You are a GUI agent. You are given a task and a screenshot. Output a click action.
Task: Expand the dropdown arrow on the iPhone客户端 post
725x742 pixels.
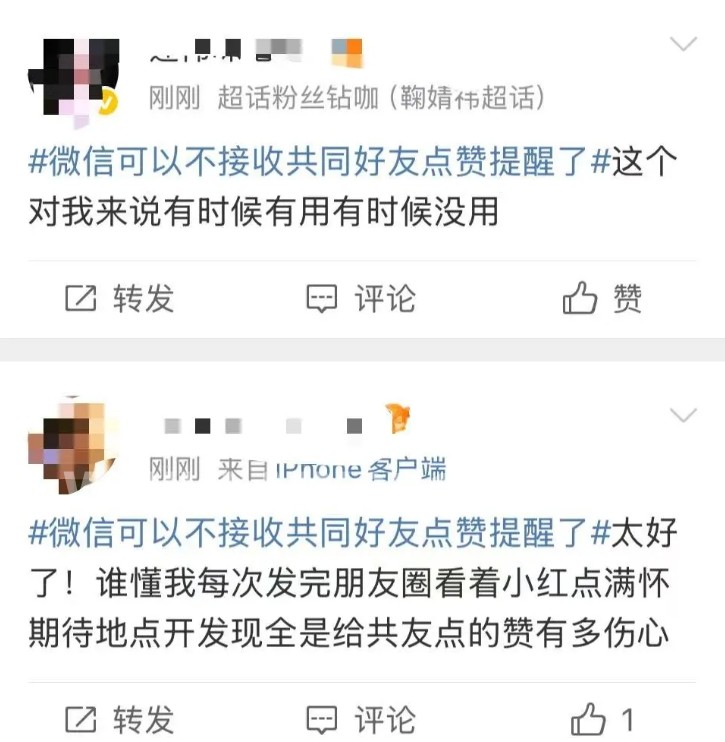tap(683, 415)
